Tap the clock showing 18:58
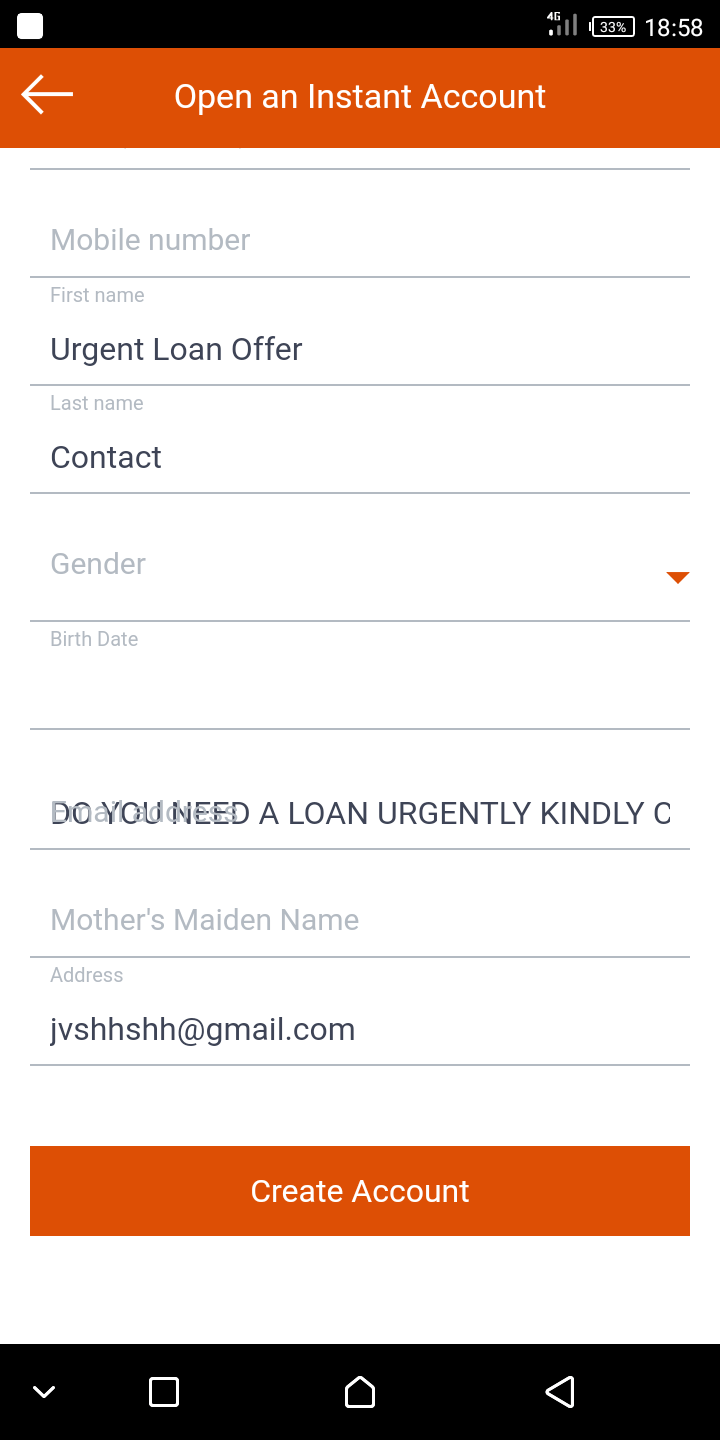Image resolution: width=720 pixels, height=1440 pixels. (x=674, y=26)
